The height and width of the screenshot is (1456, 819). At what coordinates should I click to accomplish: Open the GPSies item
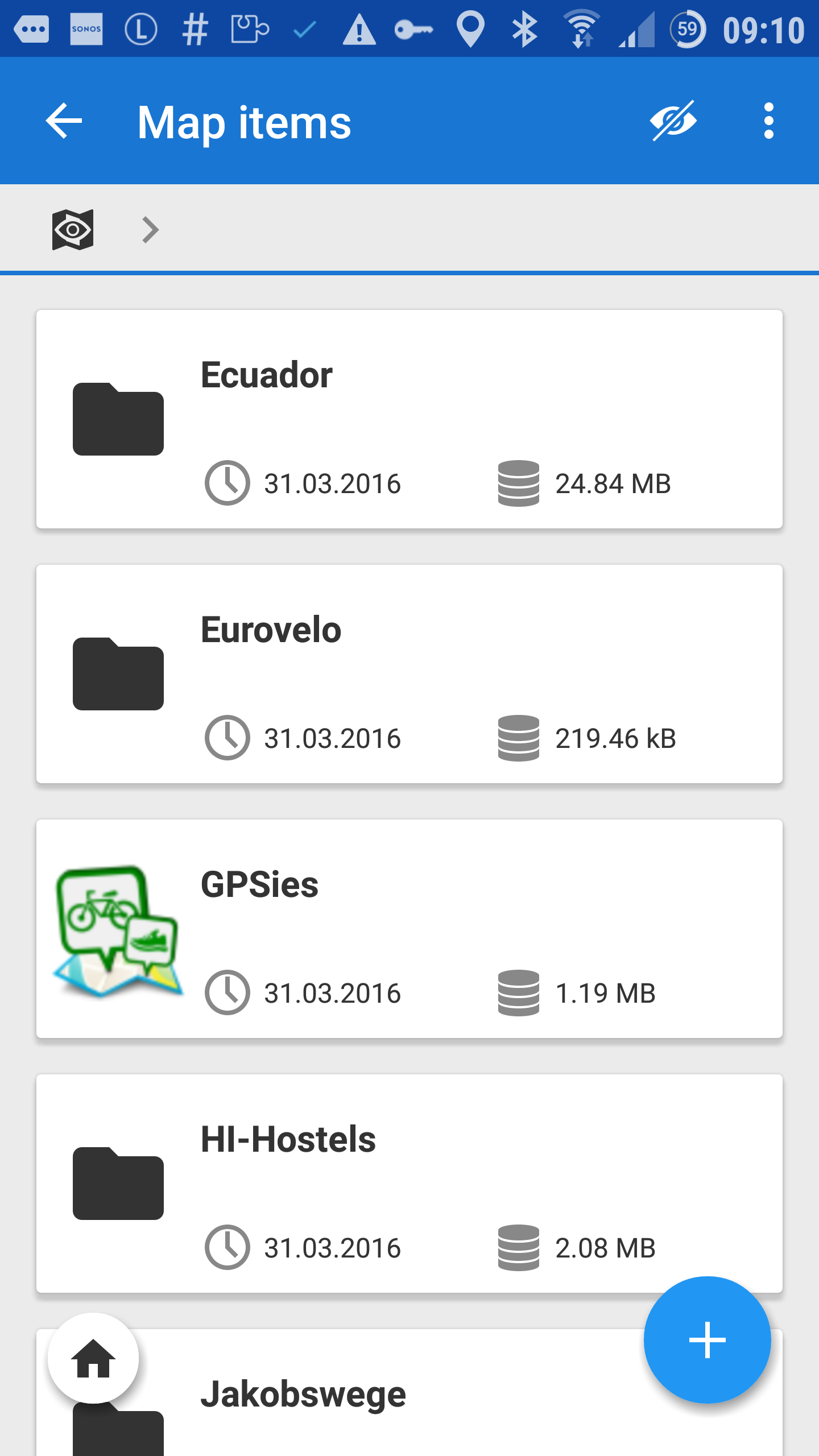point(409,929)
